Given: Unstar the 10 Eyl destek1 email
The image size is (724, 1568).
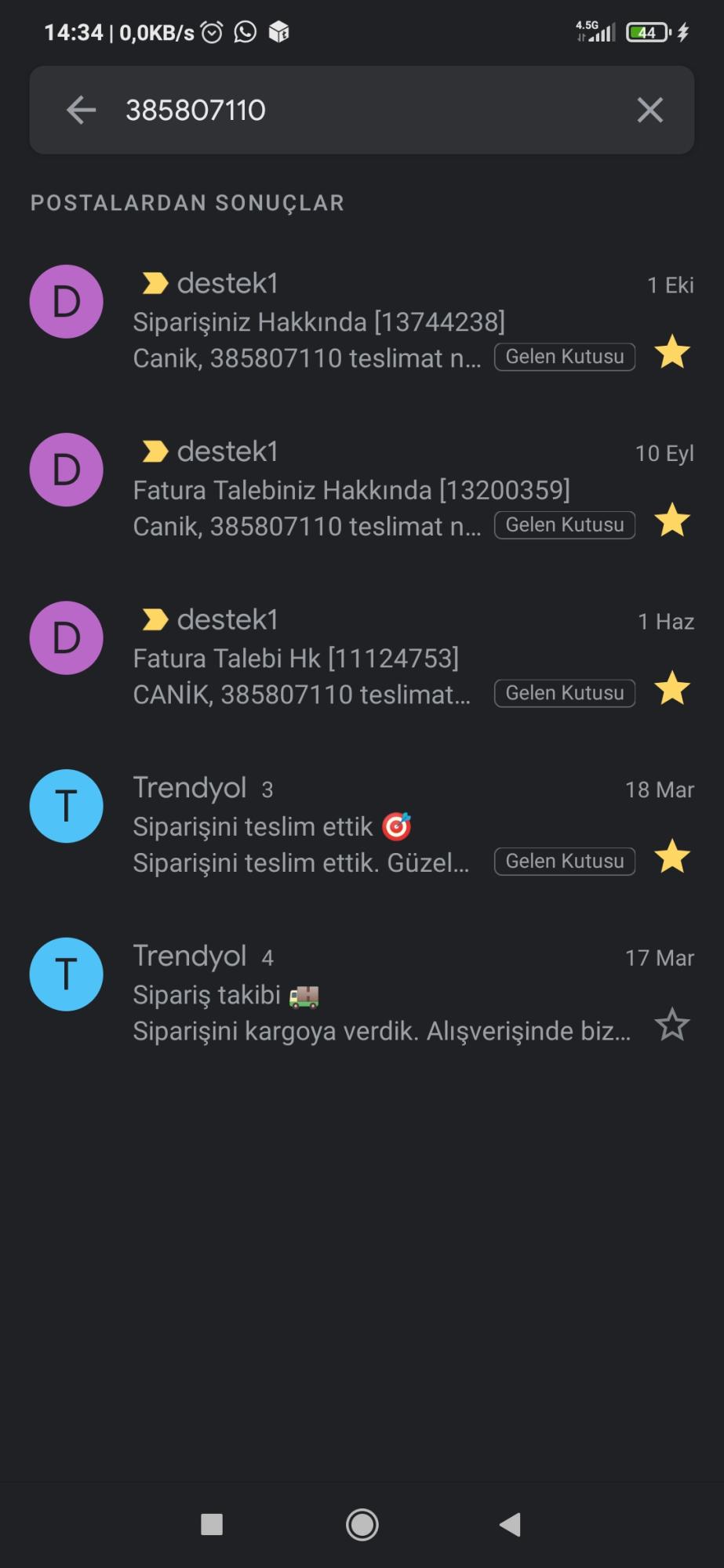Looking at the screenshot, I should (672, 521).
